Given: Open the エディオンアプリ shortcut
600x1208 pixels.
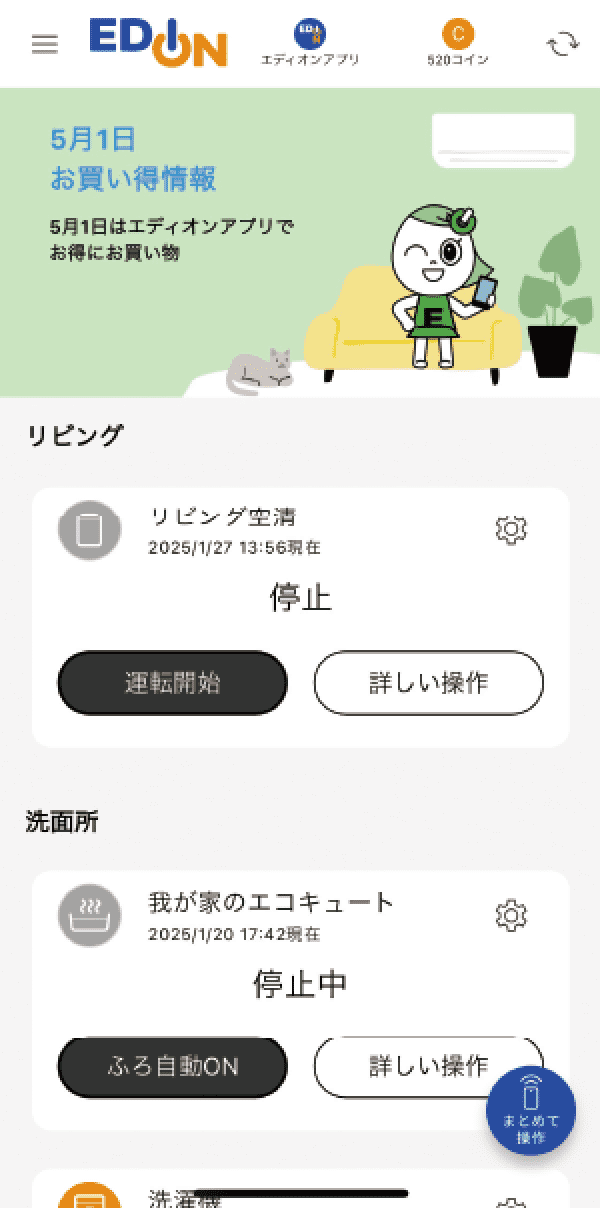Looking at the screenshot, I should click(x=309, y=44).
